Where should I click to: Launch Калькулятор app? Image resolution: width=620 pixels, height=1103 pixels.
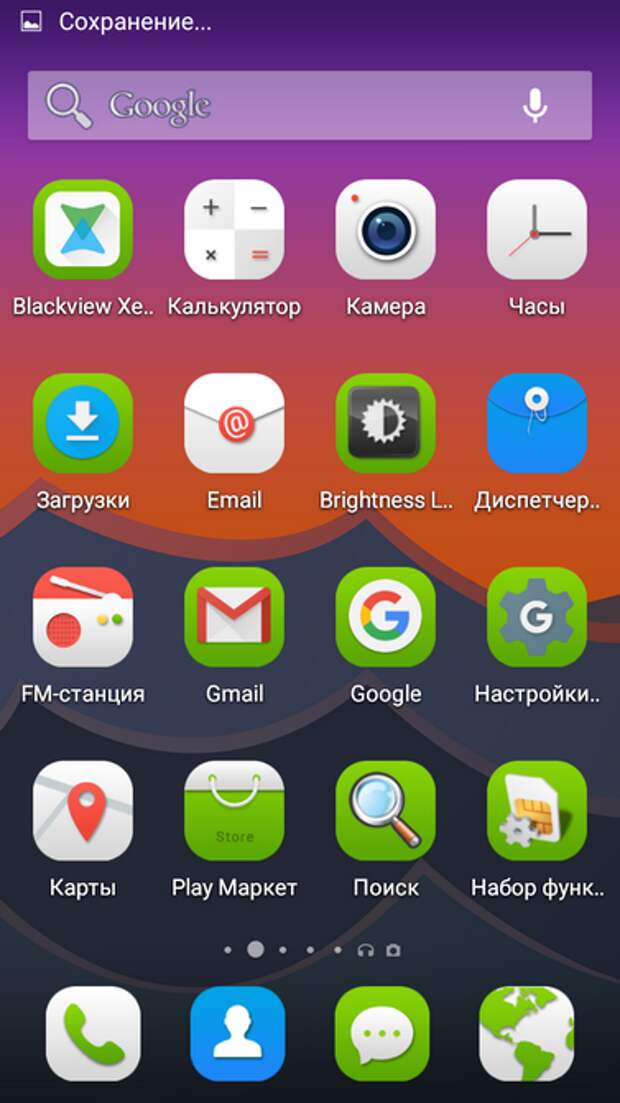(234, 230)
